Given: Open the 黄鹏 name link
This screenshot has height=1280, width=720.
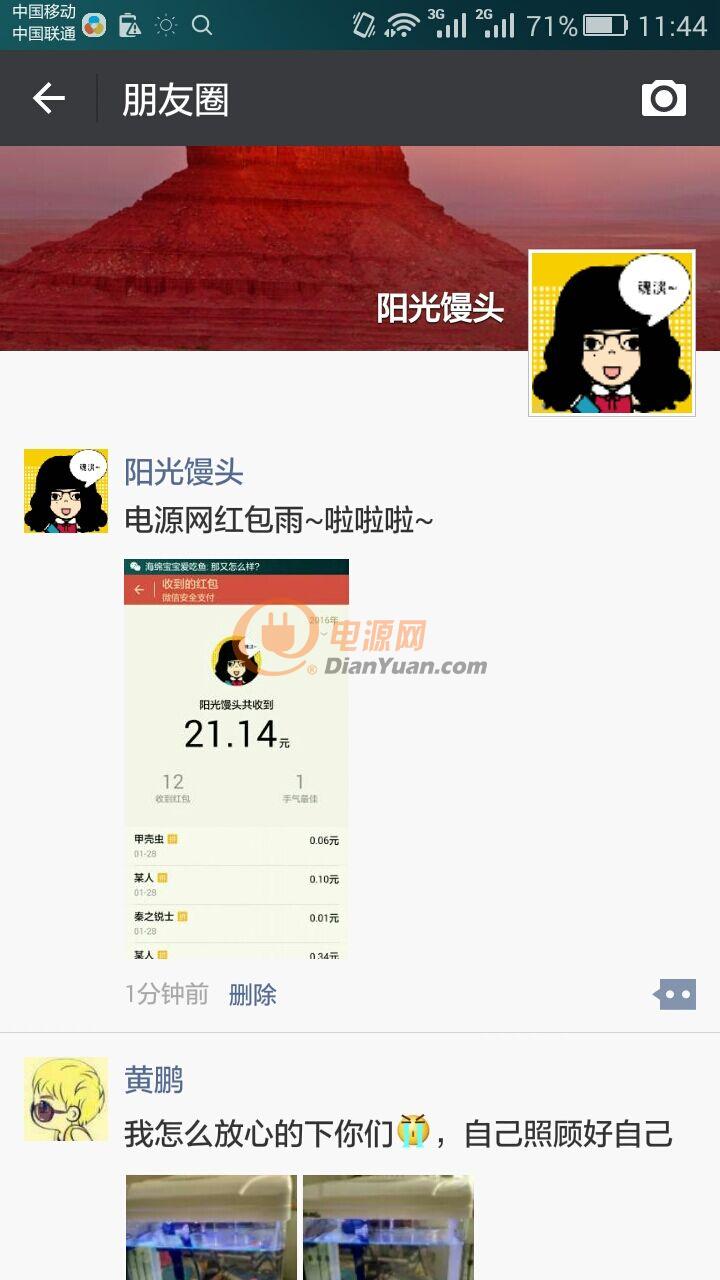Looking at the screenshot, I should click(x=154, y=1080).
